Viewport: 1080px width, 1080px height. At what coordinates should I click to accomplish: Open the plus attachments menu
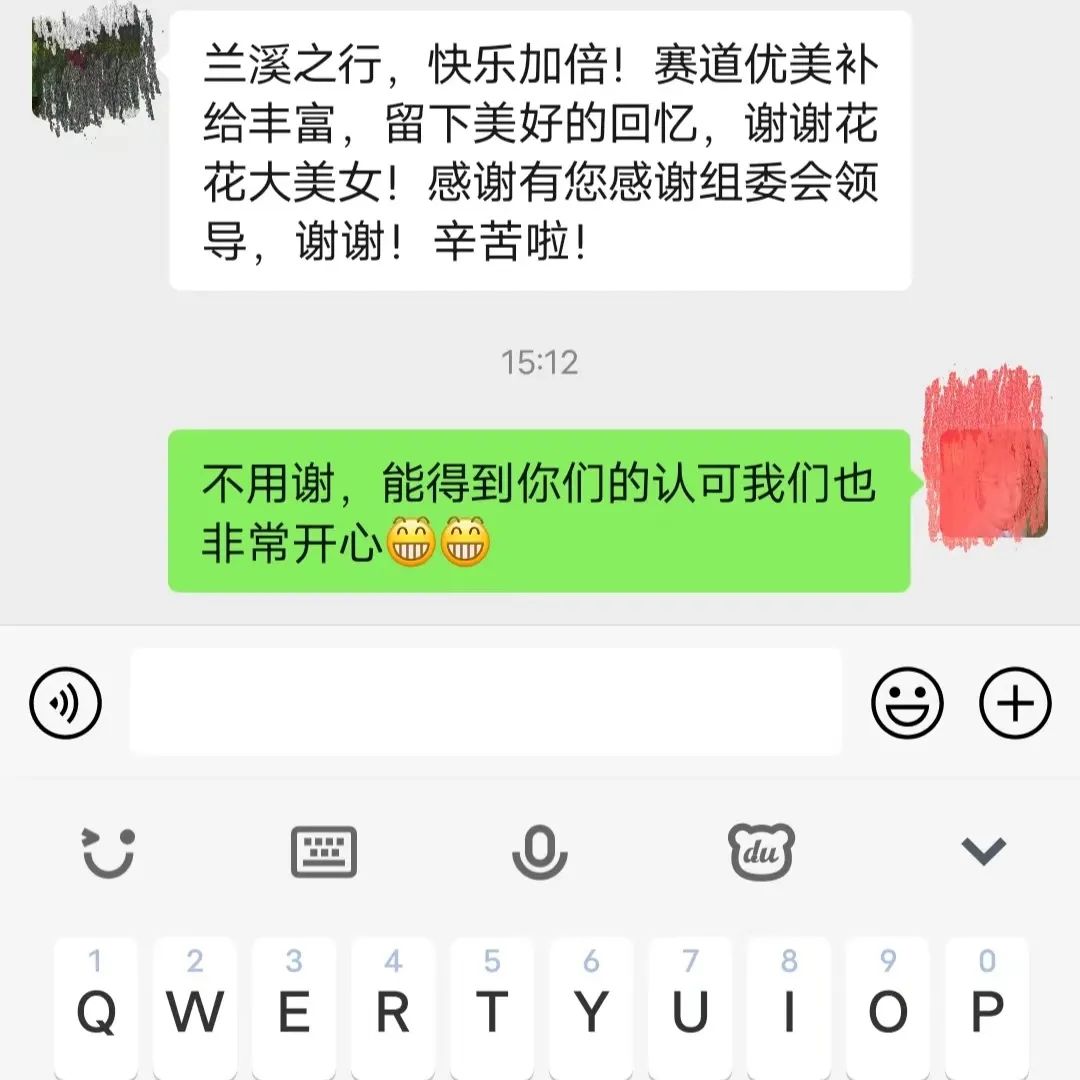1015,702
